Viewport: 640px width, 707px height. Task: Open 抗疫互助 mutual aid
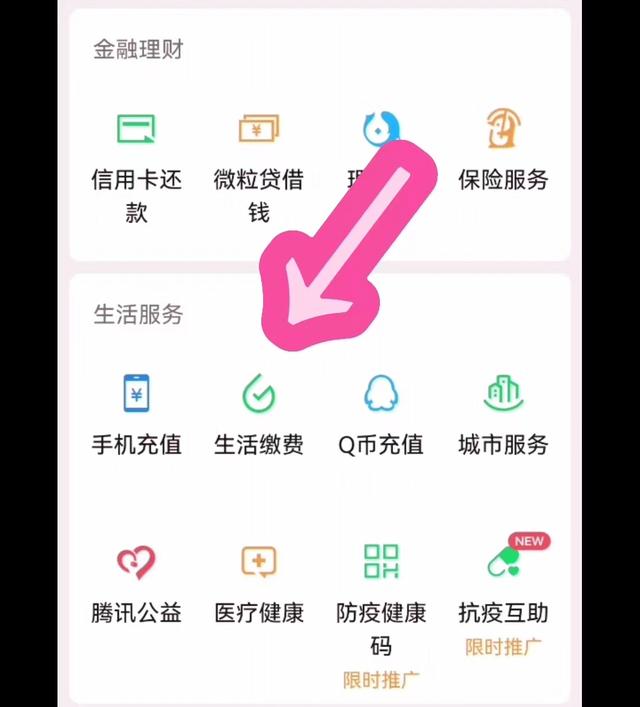tap(503, 595)
